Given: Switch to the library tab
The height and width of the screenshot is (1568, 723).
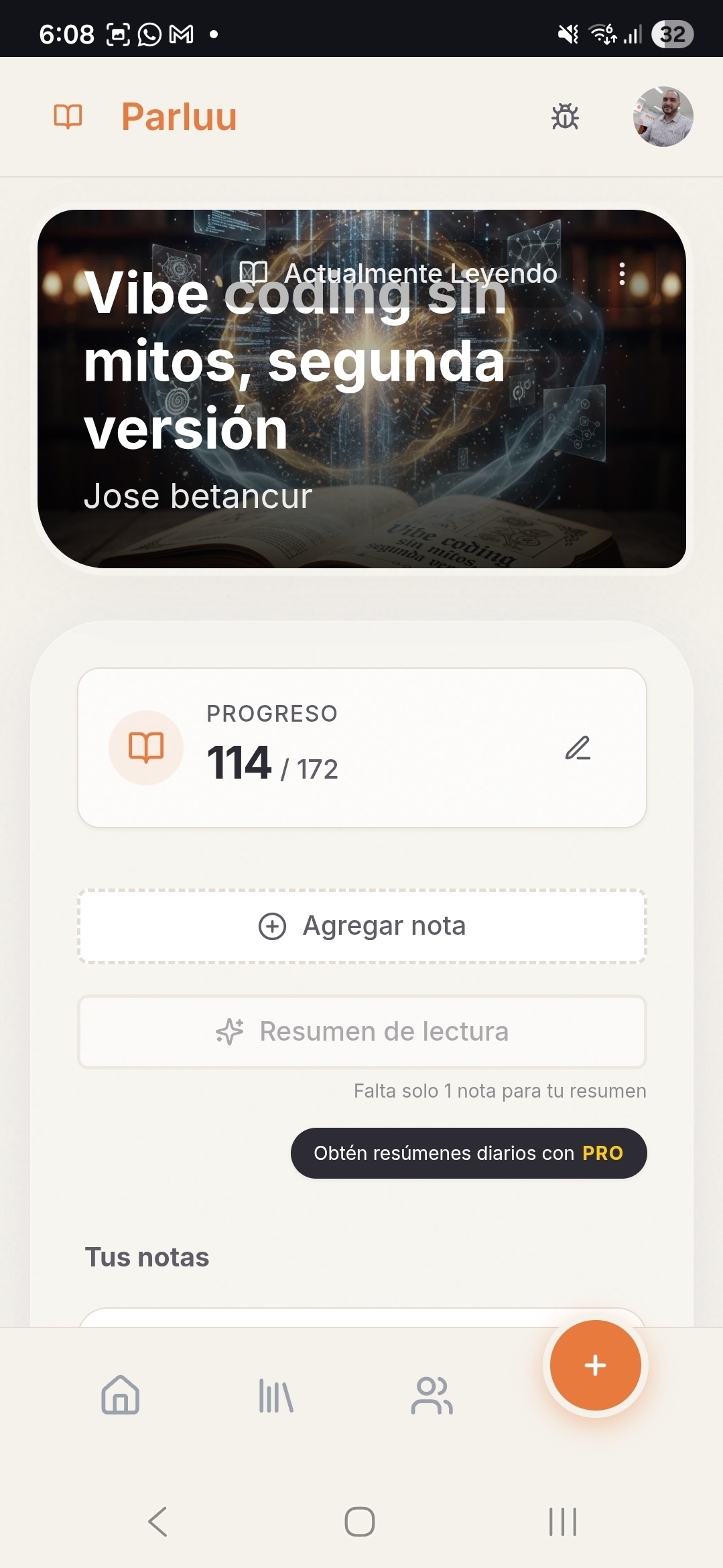Looking at the screenshot, I should (276, 1396).
